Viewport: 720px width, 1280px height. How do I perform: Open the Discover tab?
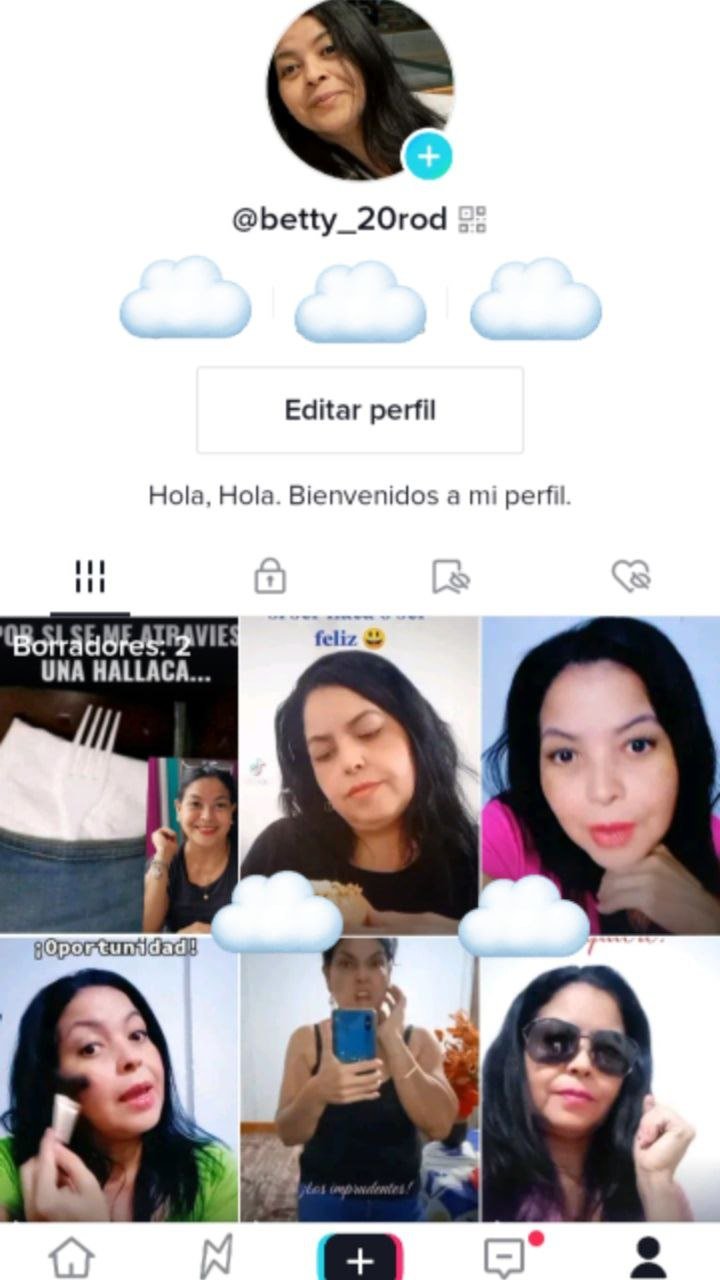pyautogui.click(x=216, y=1257)
